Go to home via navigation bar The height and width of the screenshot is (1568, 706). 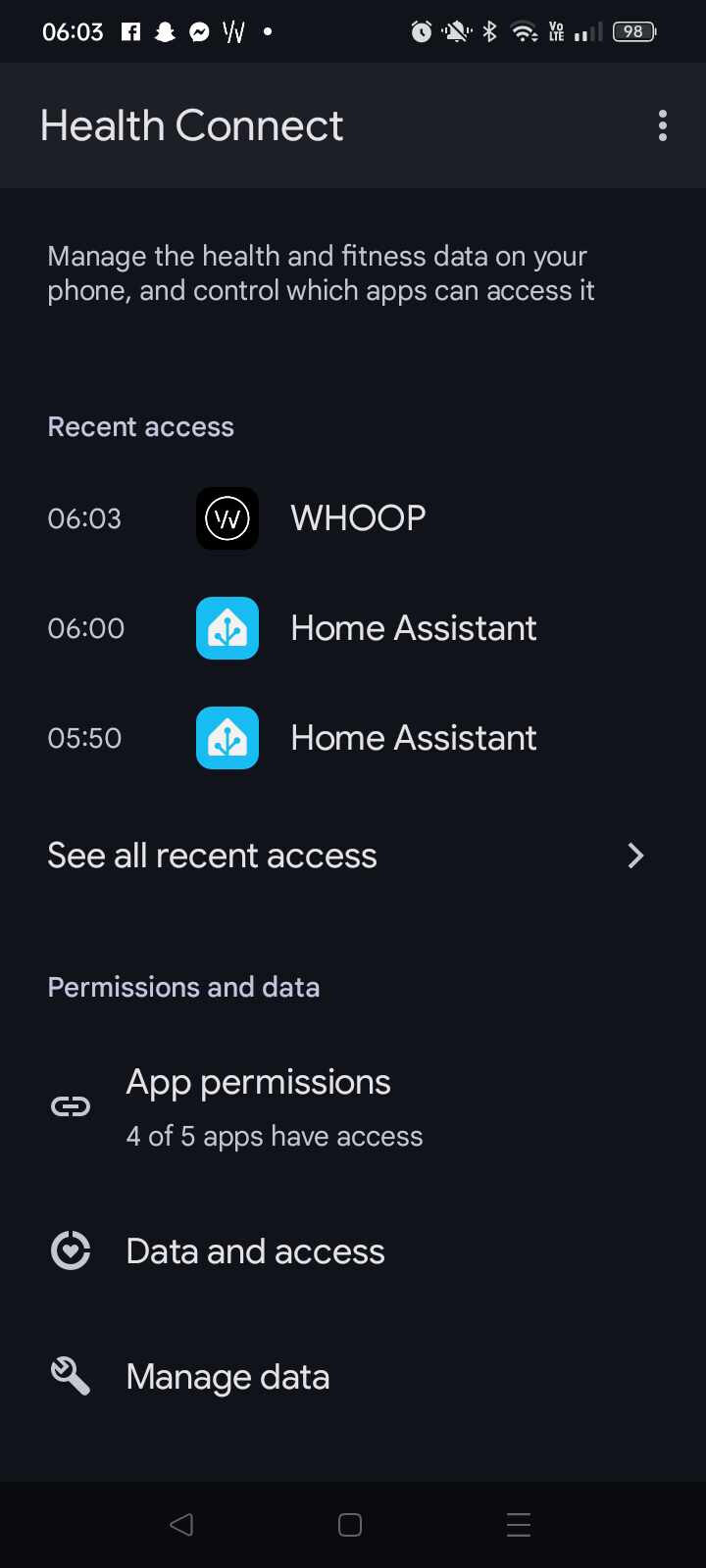350,1524
